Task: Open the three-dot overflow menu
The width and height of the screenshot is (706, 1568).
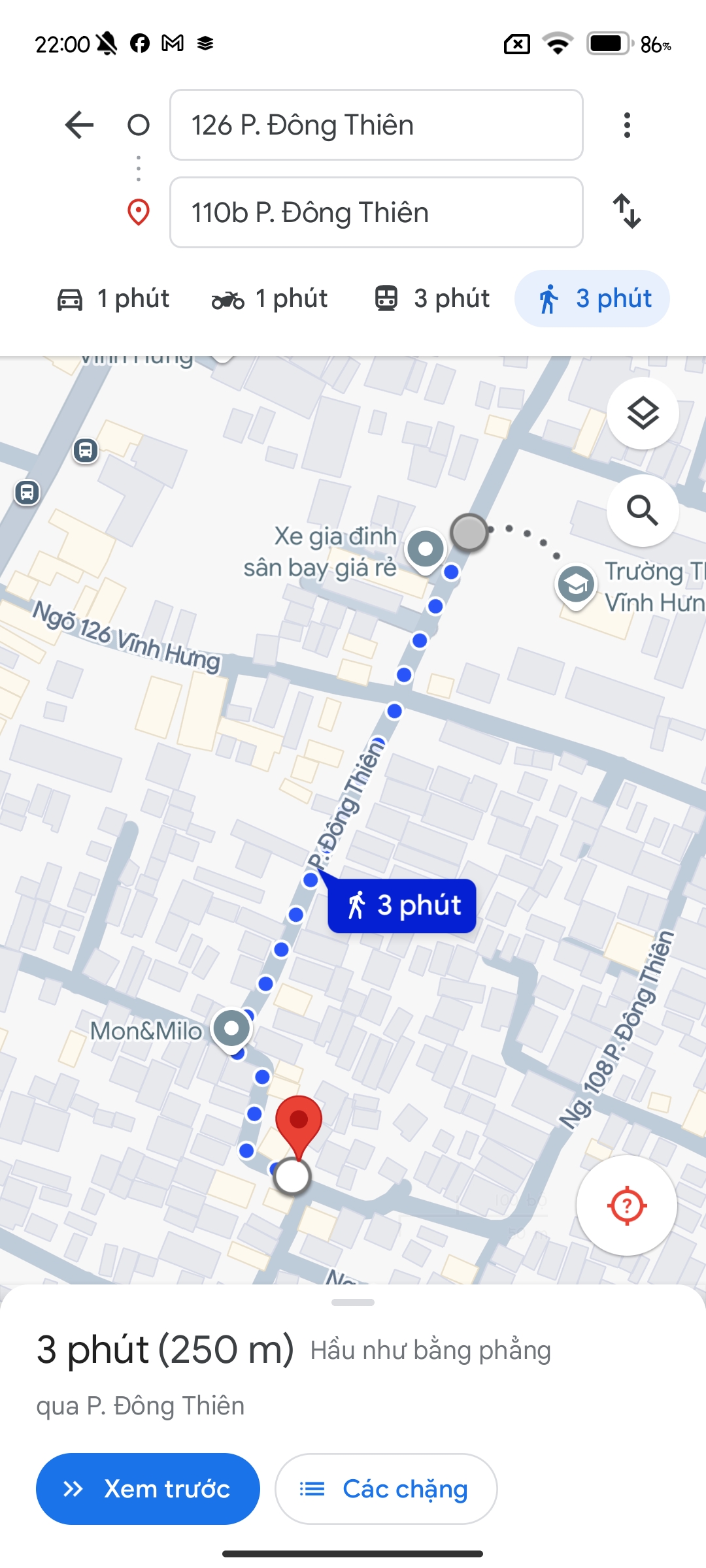Action: point(627,125)
